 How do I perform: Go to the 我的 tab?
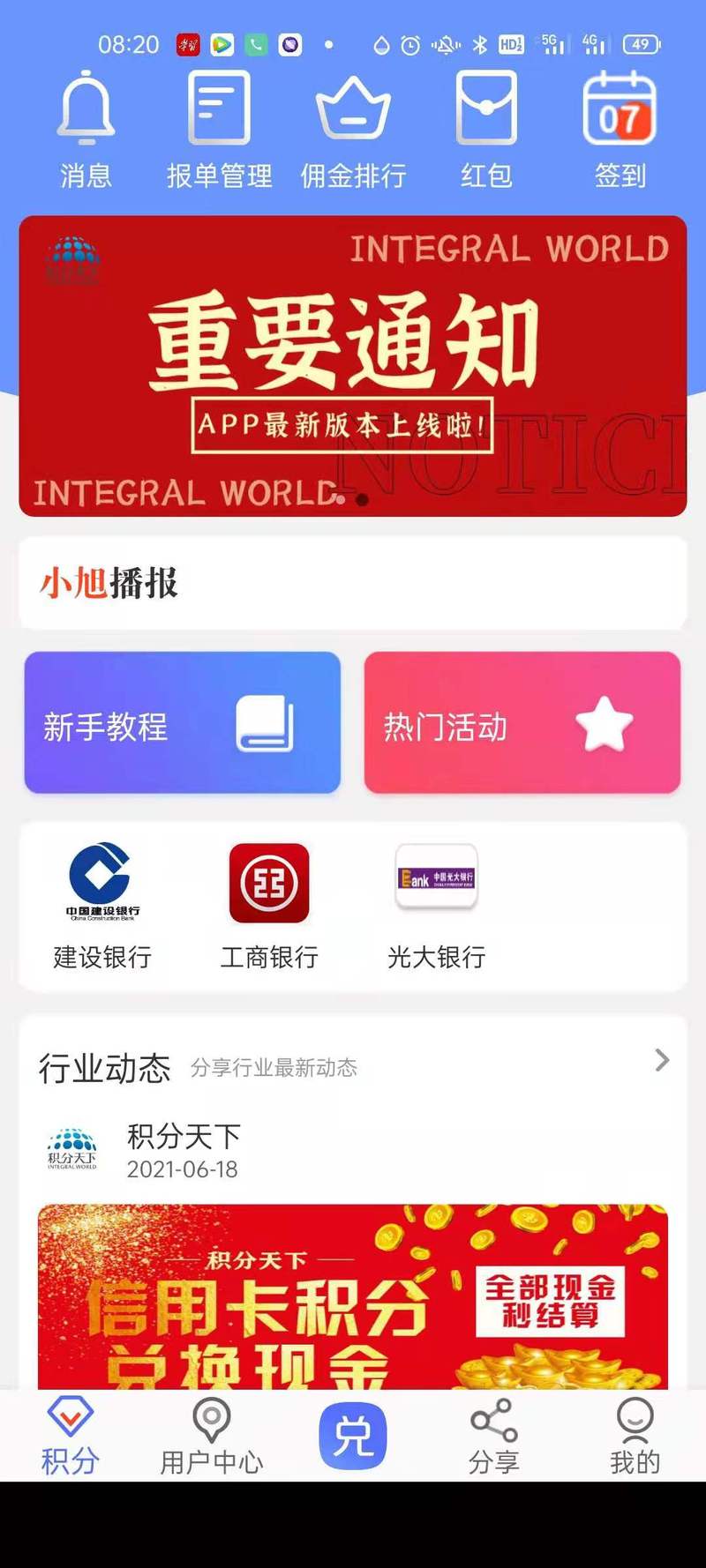click(x=635, y=1437)
